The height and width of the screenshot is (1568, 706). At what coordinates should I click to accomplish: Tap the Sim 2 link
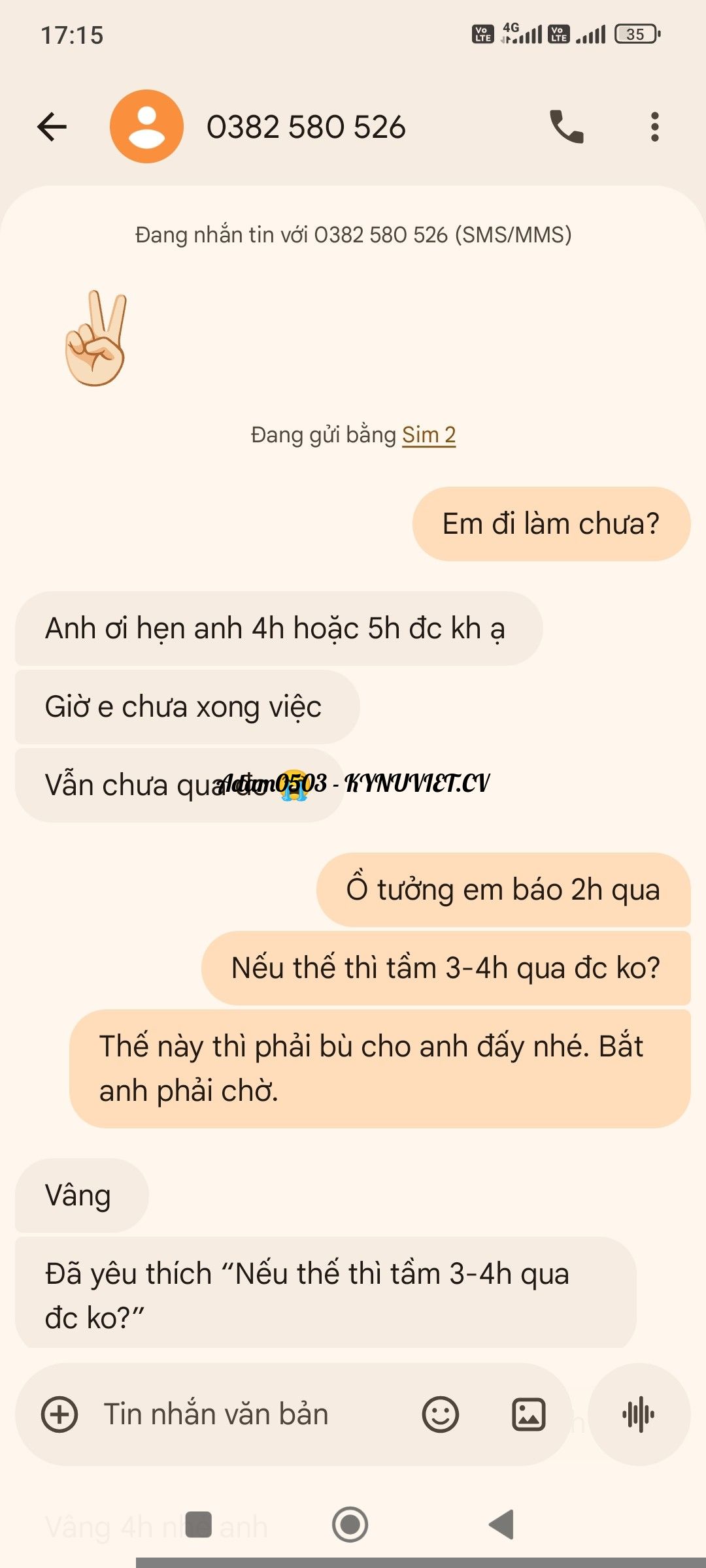[x=428, y=435]
